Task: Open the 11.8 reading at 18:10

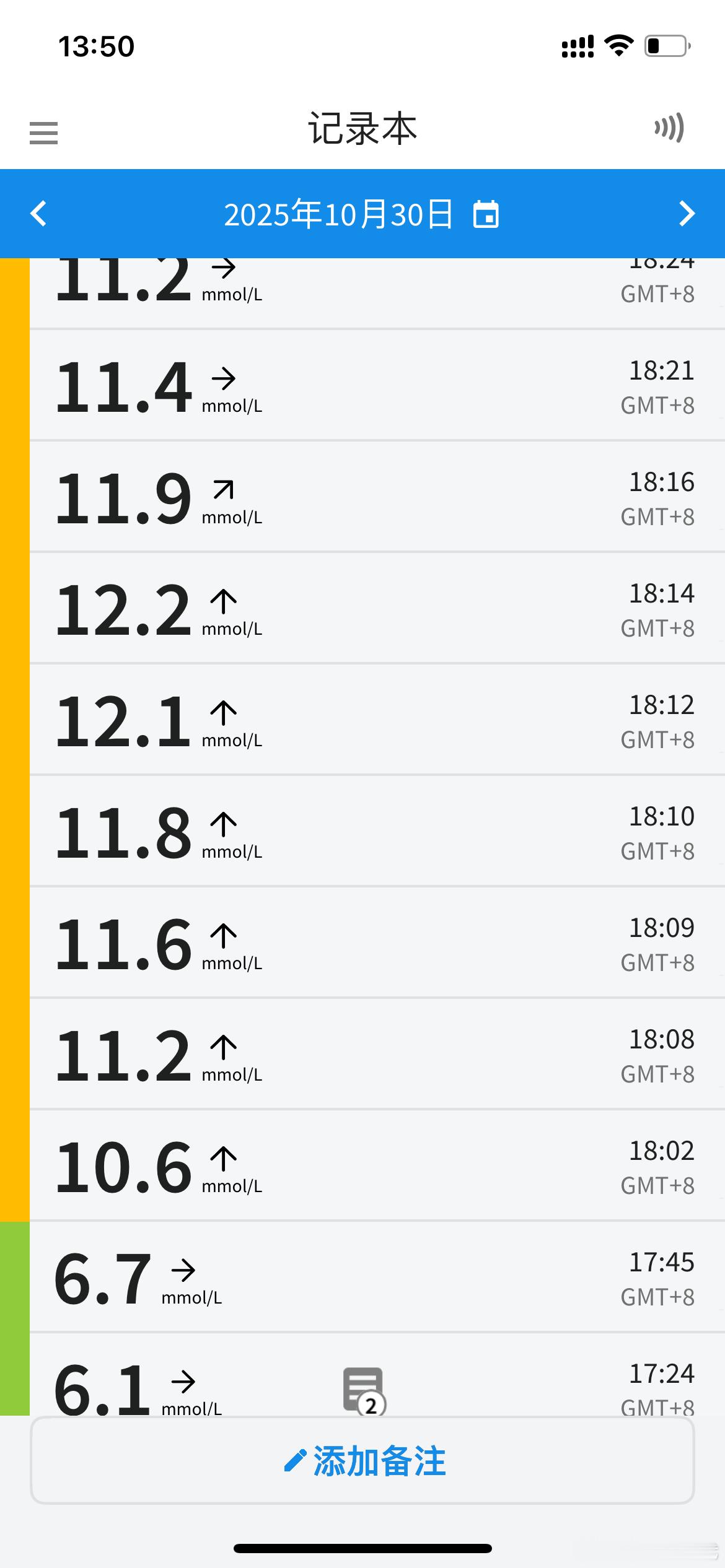Action: coord(377,831)
